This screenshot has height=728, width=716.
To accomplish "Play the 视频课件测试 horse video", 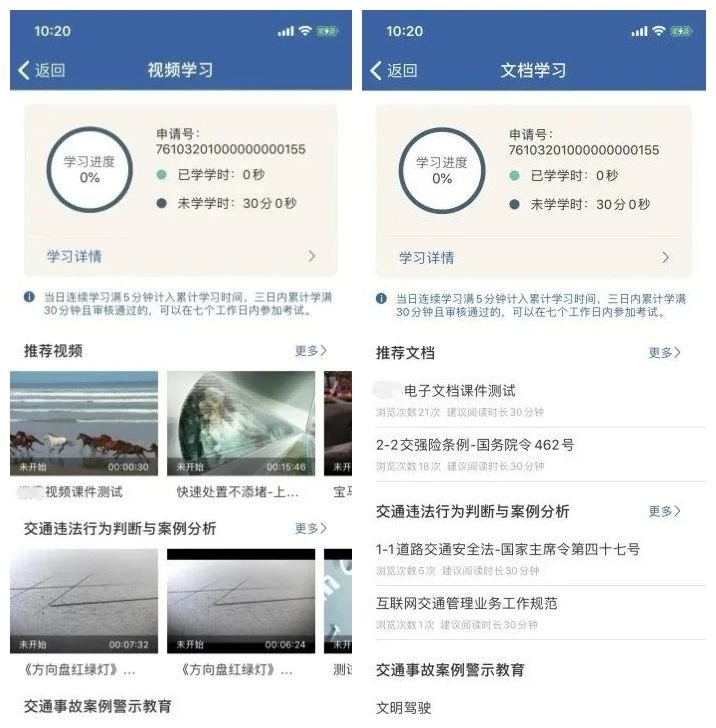I will pos(84,424).
